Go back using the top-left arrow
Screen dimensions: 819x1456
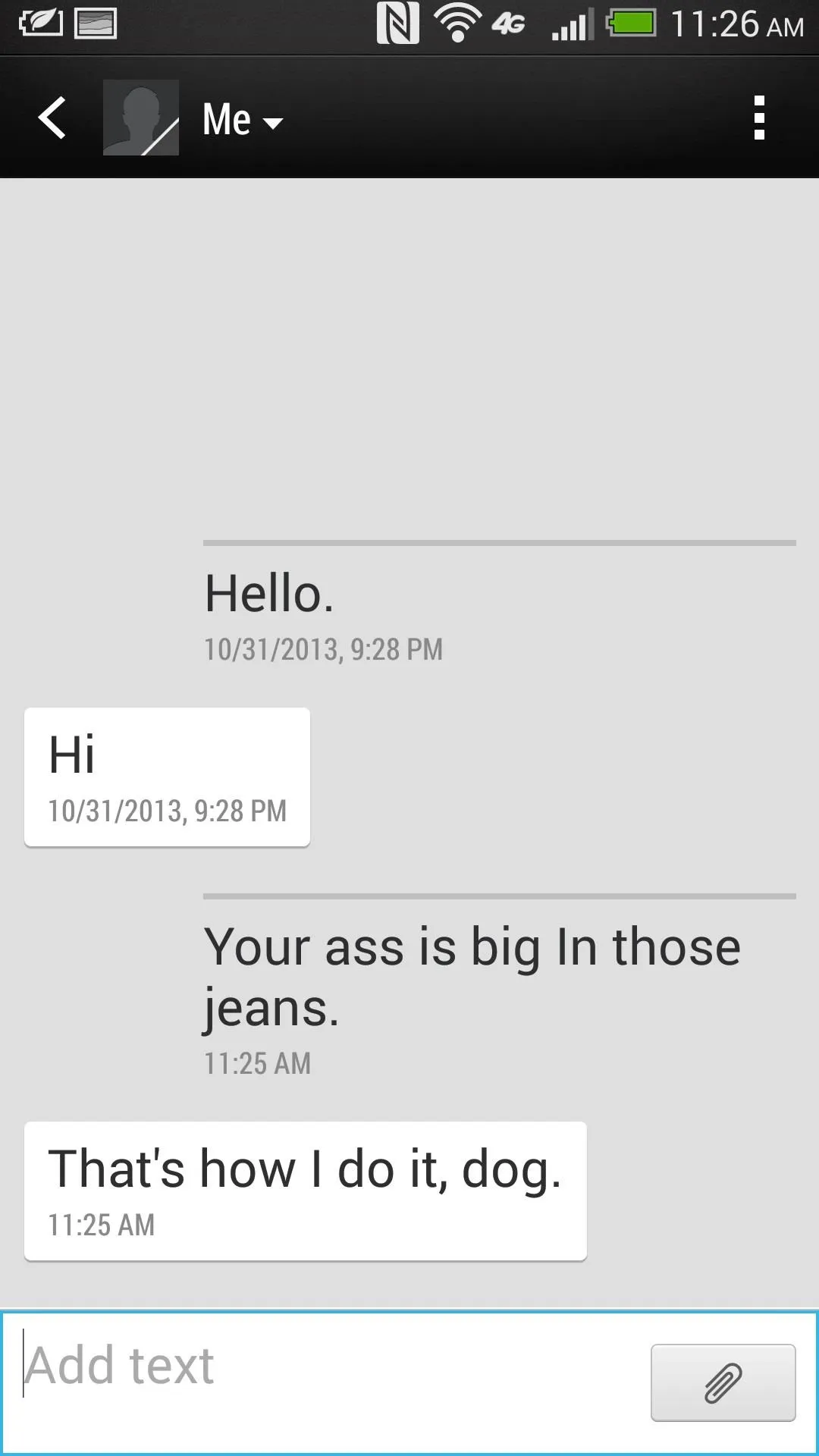[x=52, y=118]
